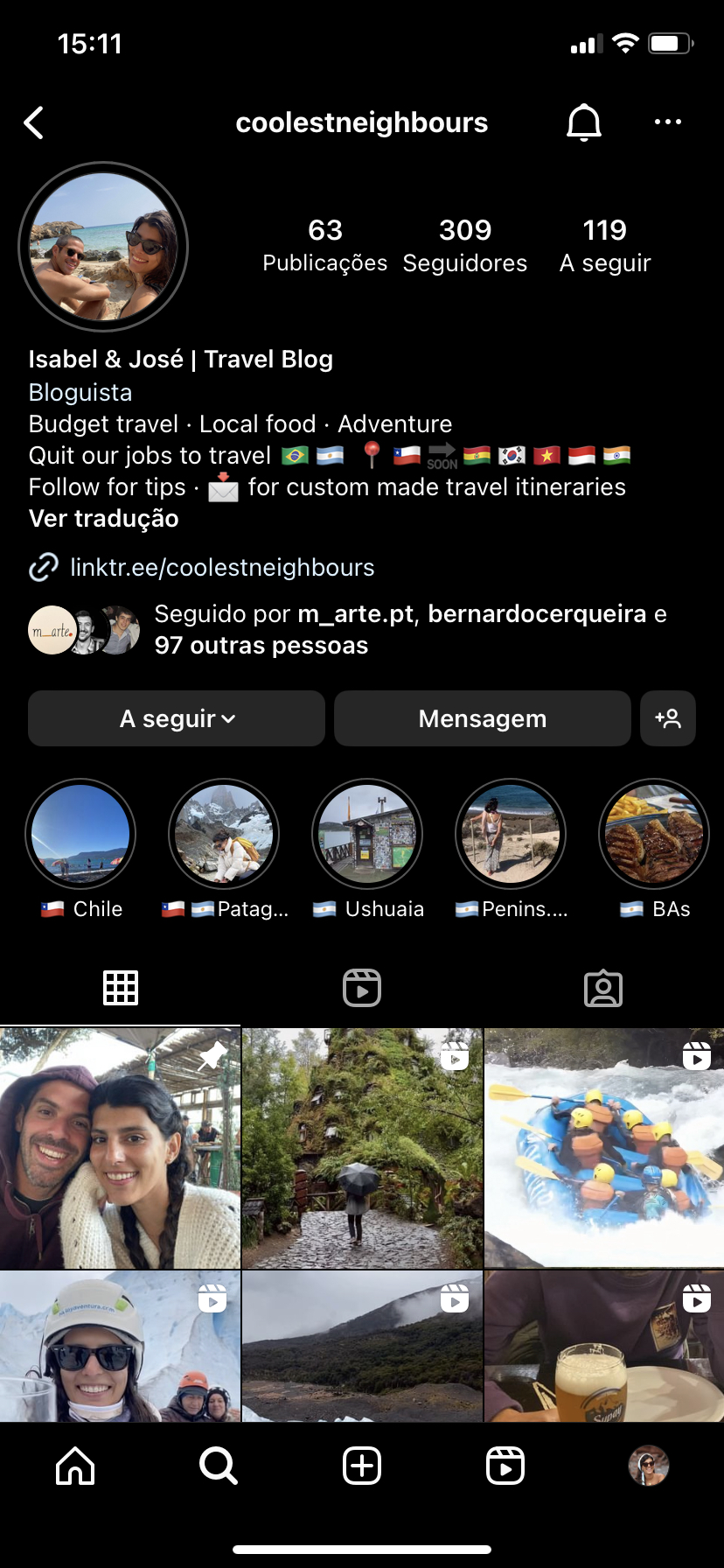Open the linktr.ee/coolestneighbours link
Viewport: 724px width, 1568px height.
[x=221, y=568]
